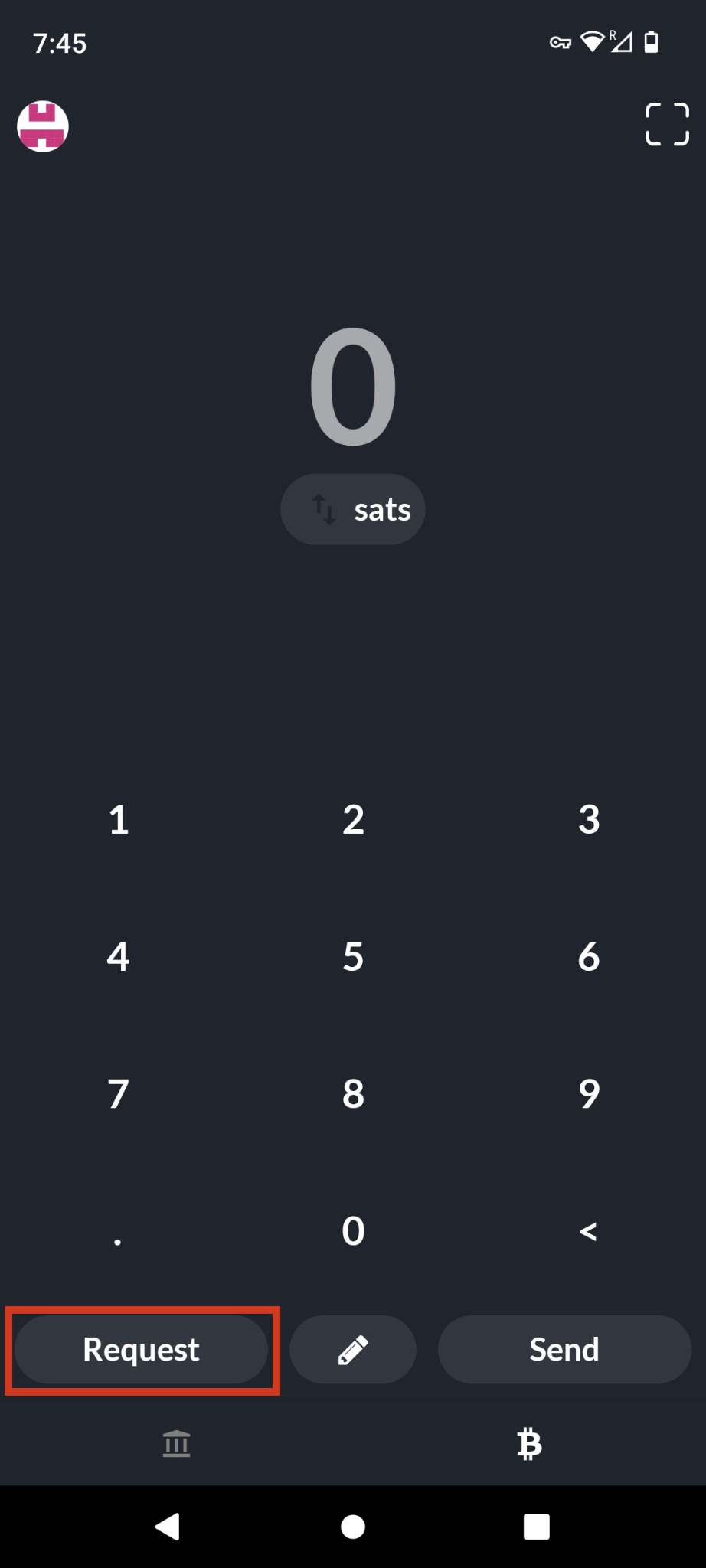706x1568 pixels.
Task: Switch to the Bitcoin on-chain tab
Action: pyautogui.click(x=529, y=1444)
